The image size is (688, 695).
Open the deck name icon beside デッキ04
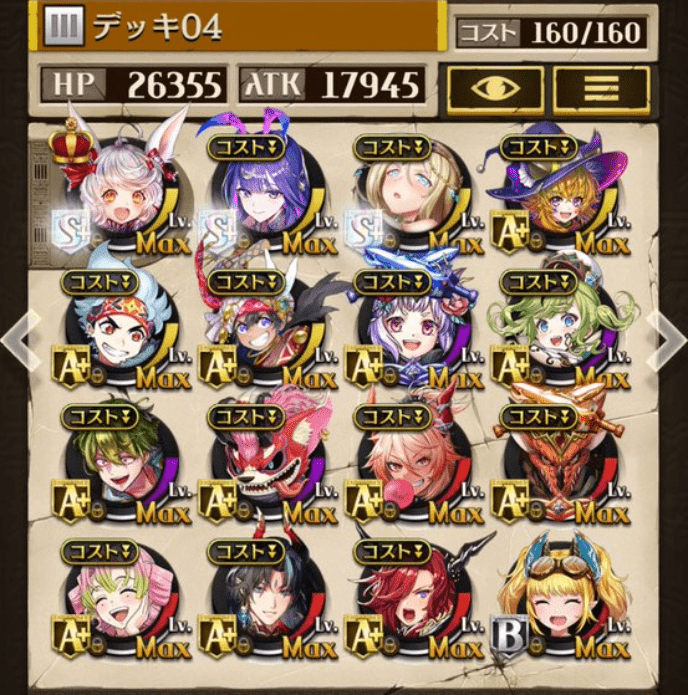pos(63,27)
